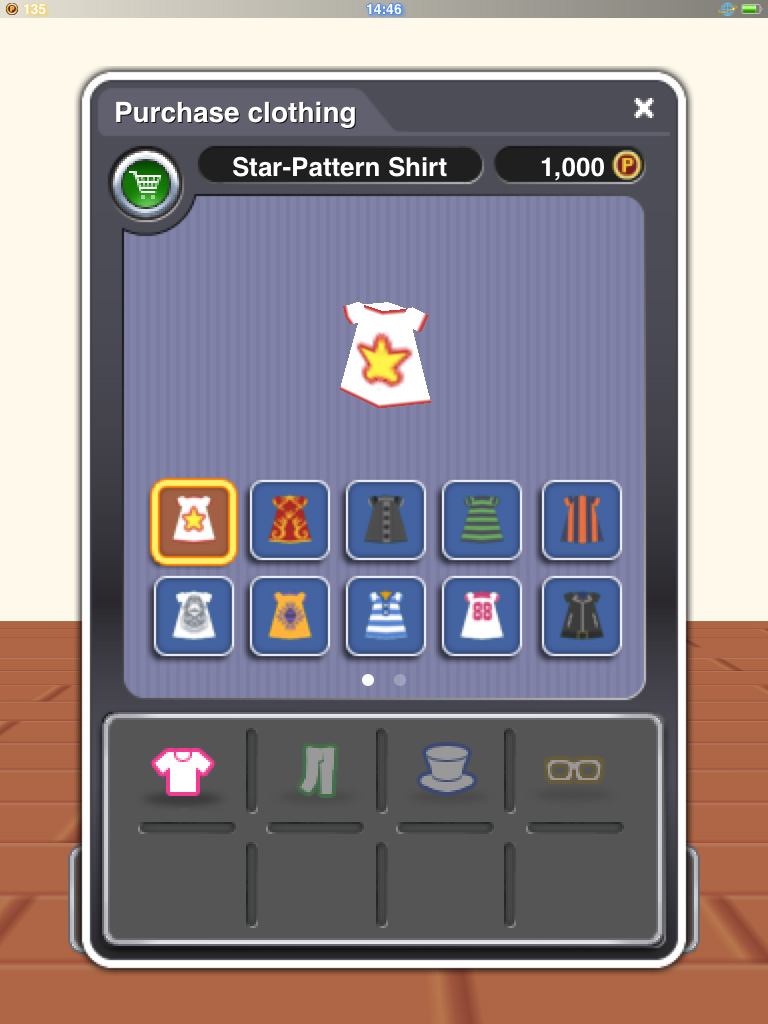
Task: Switch to the pants category
Action: click(316, 771)
